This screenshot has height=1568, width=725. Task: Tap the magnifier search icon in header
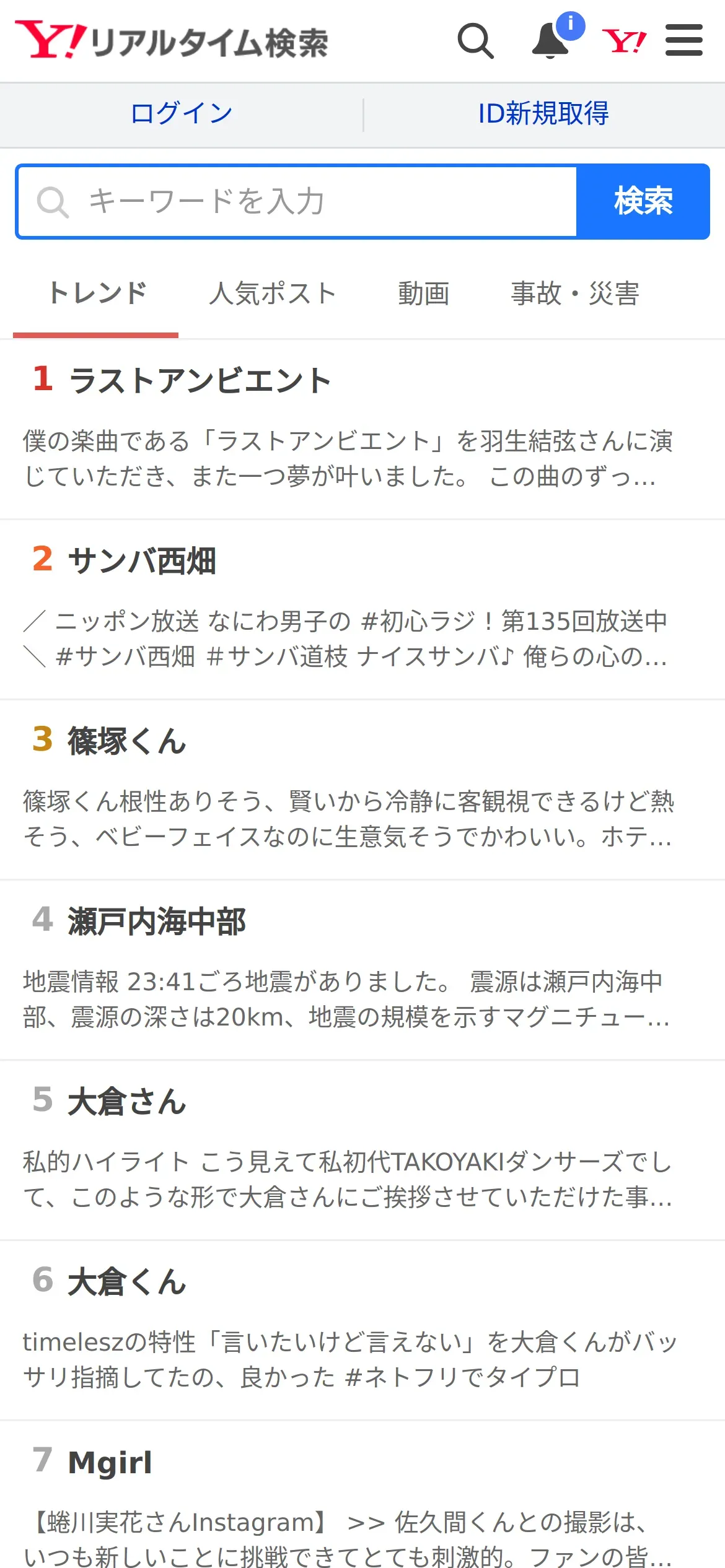(475, 41)
